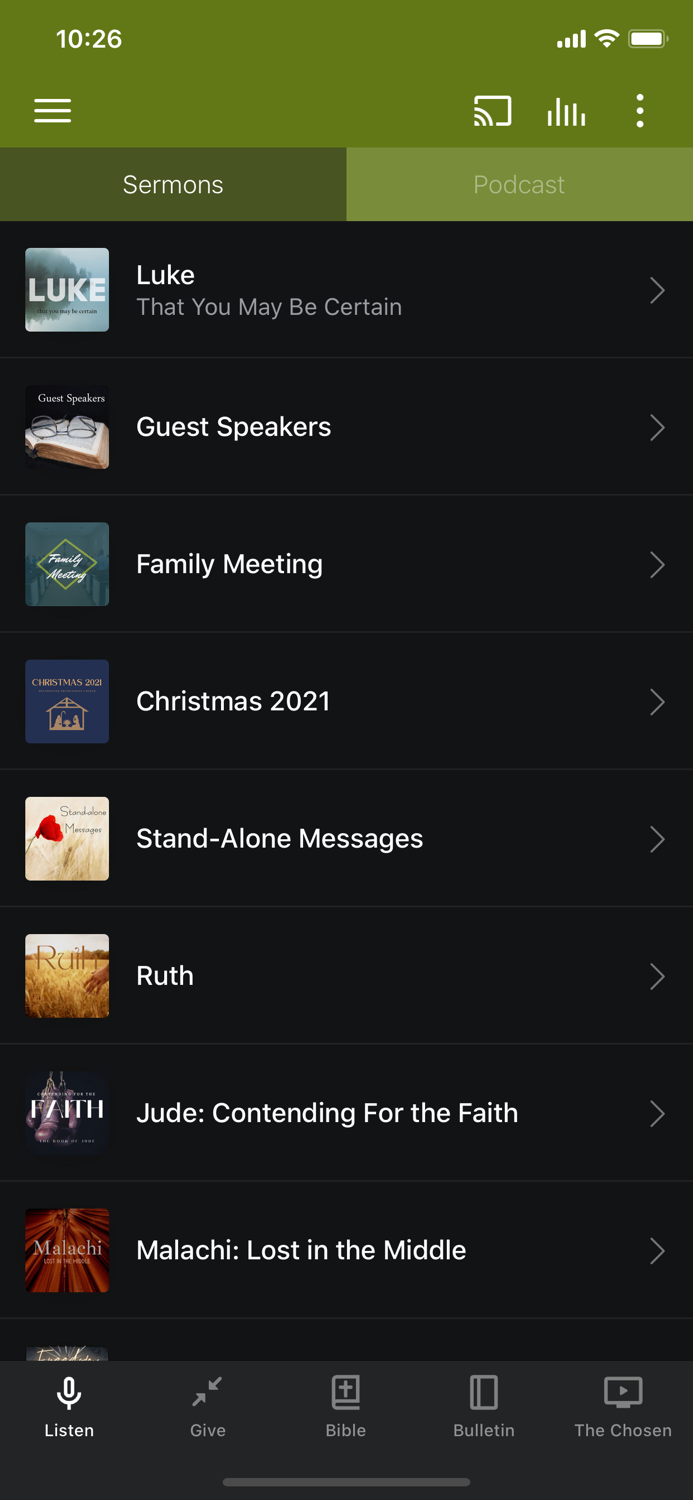Image resolution: width=693 pixels, height=1500 pixels.
Task: Go to The Chosen tab
Action: click(622, 1407)
